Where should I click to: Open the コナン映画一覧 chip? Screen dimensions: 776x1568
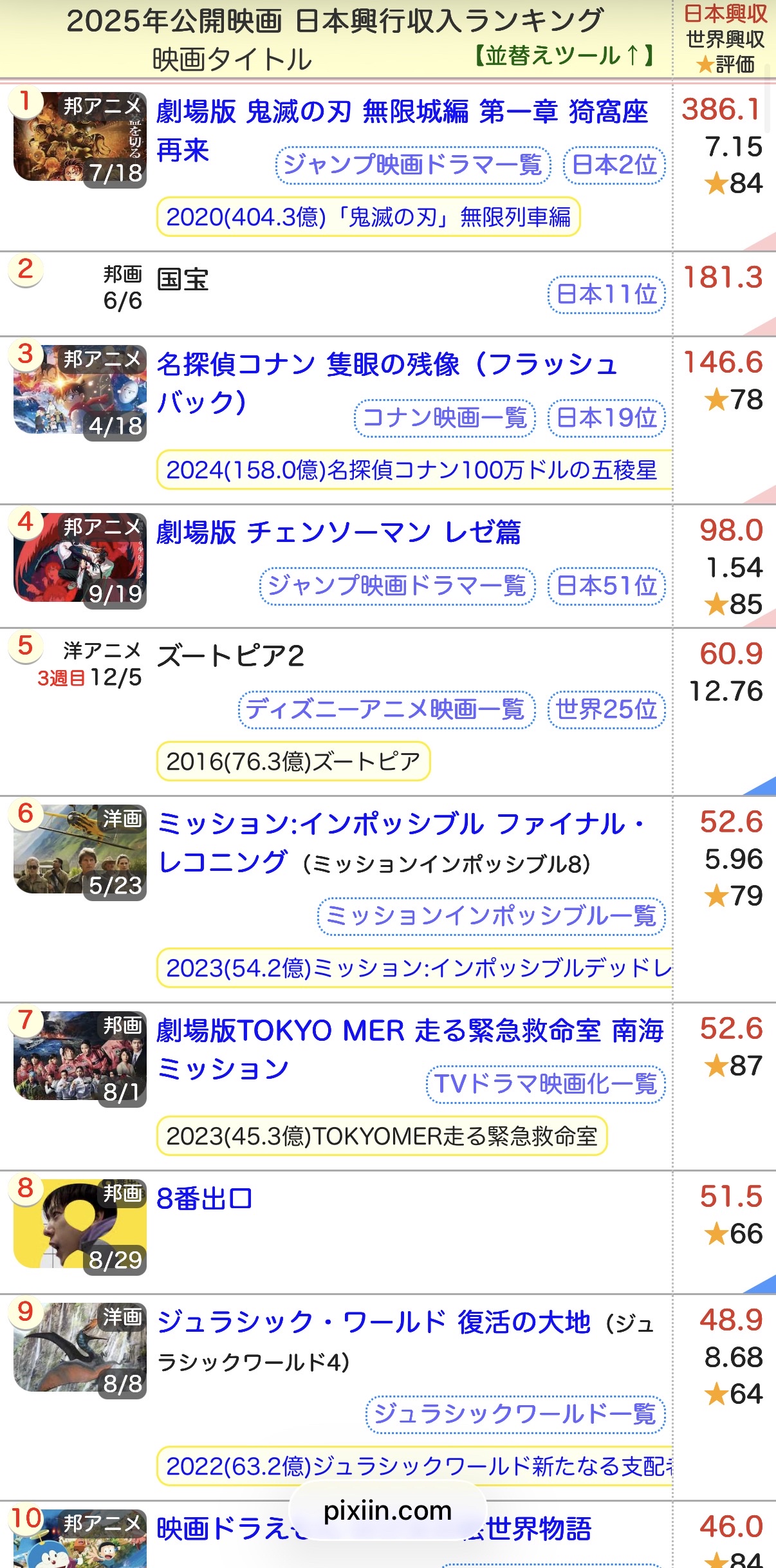pos(445,418)
